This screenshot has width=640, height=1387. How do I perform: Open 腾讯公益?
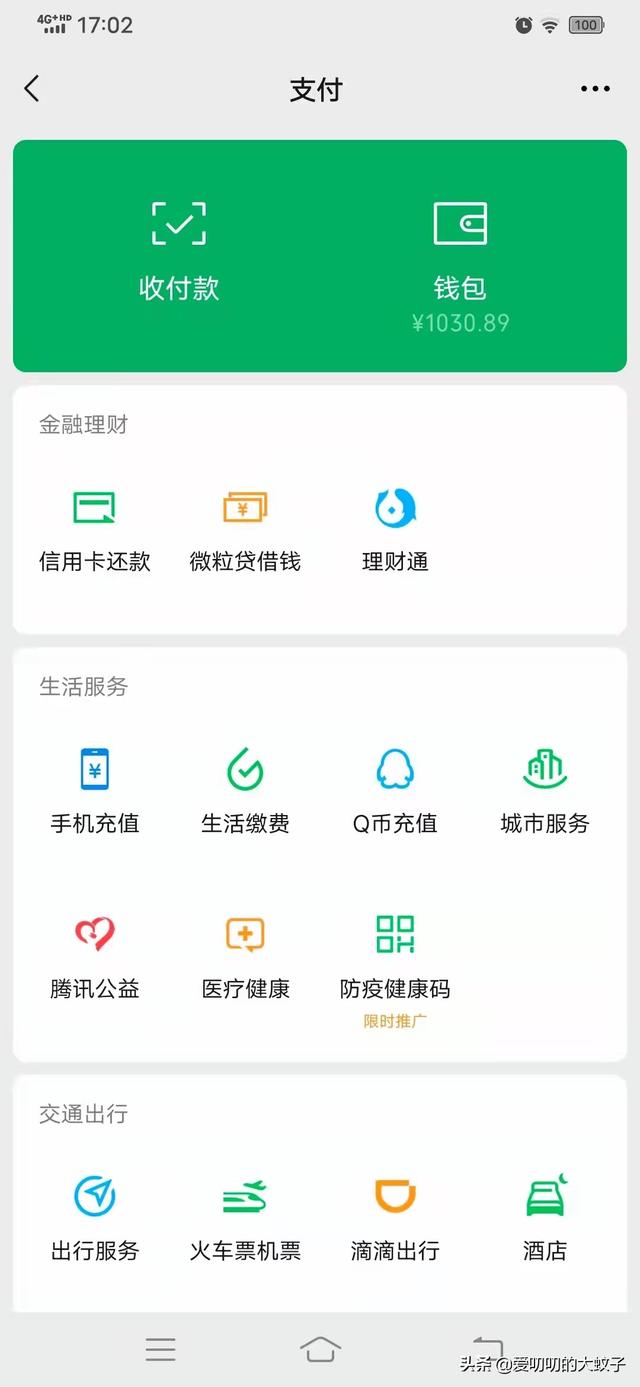[x=95, y=957]
